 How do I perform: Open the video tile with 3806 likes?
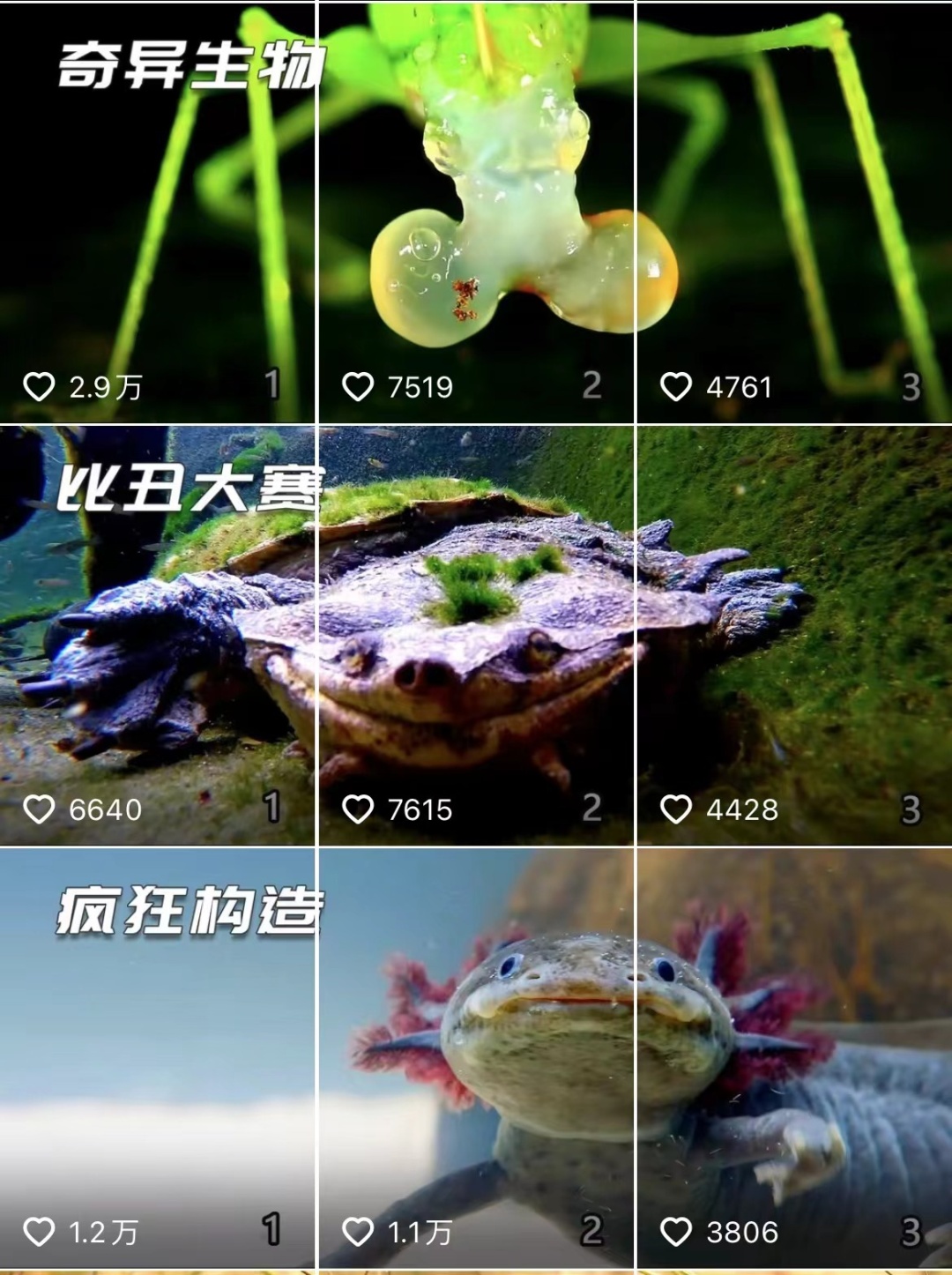(x=793, y=1058)
